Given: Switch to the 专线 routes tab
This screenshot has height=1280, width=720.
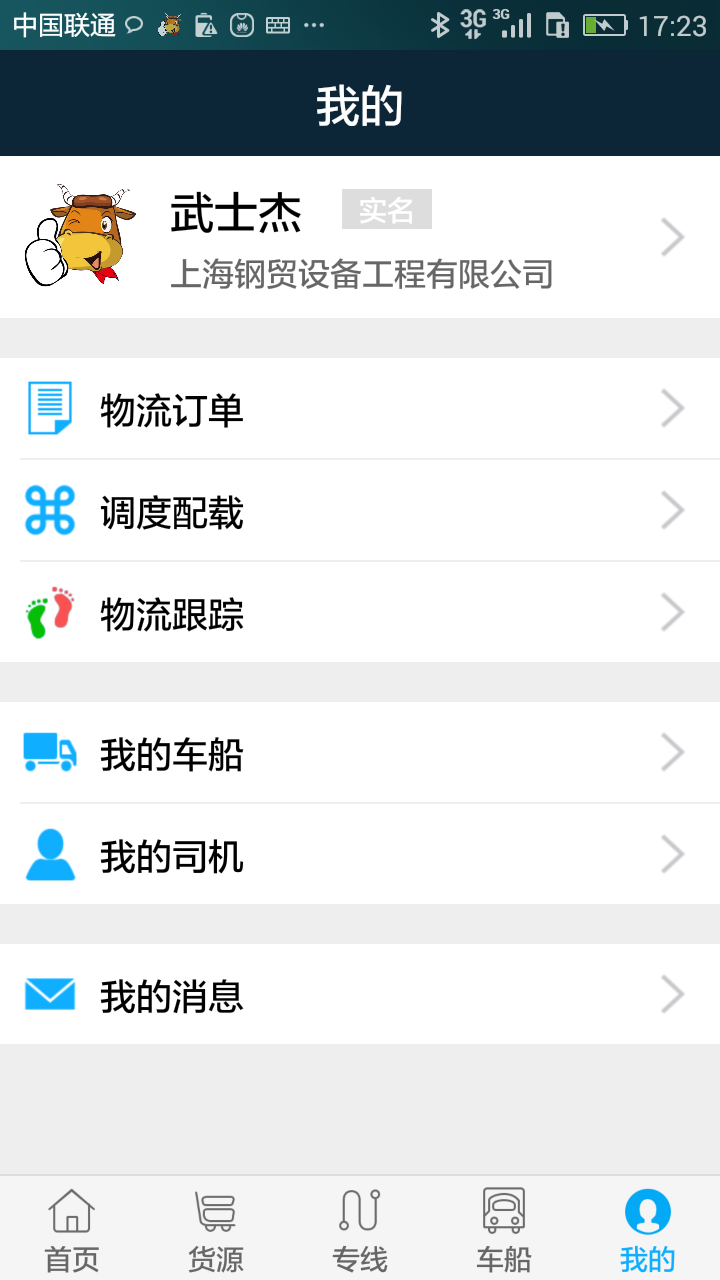Looking at the screenshot, I should pos(360,1230).
